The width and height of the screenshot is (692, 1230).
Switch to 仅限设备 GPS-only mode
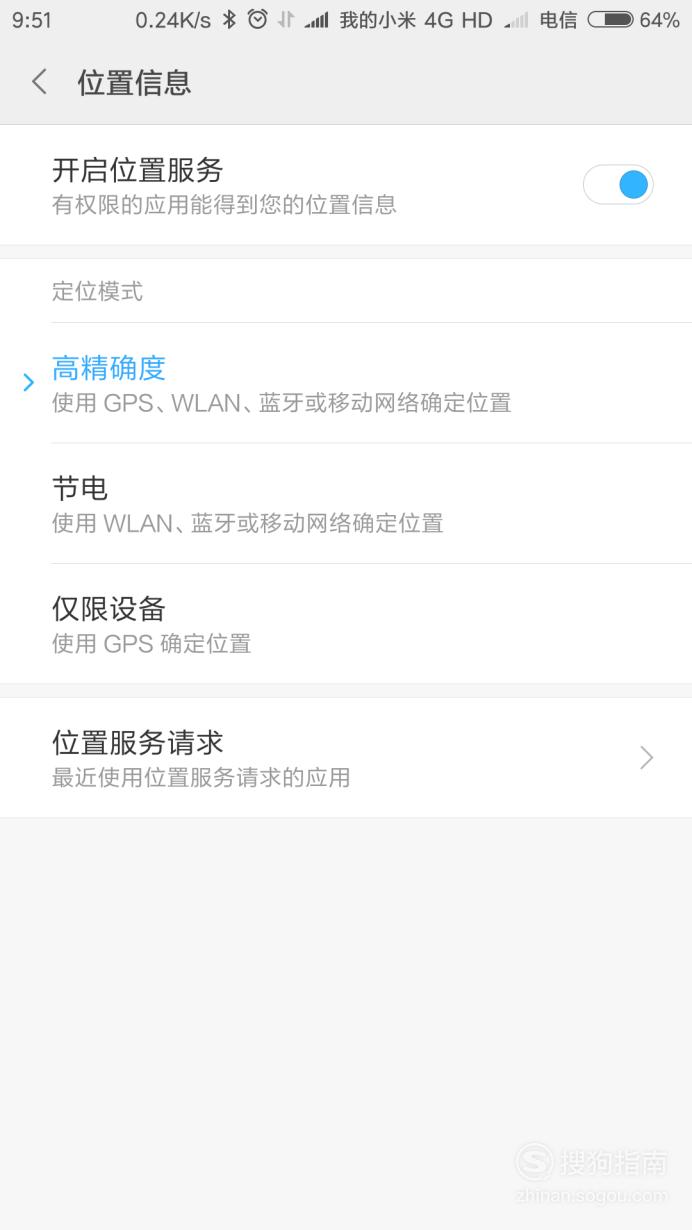[346, 624]
